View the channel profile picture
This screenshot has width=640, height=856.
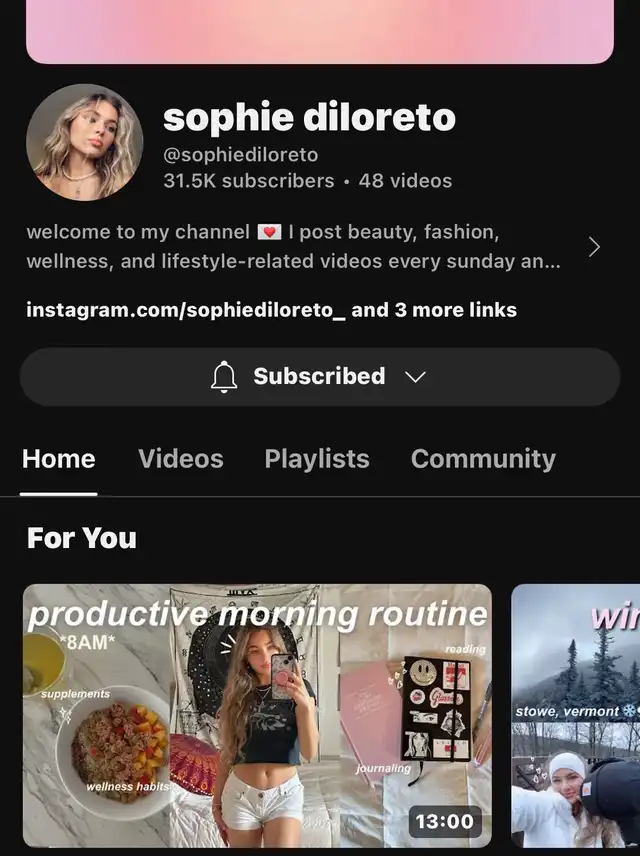click(x=84, y=142)
